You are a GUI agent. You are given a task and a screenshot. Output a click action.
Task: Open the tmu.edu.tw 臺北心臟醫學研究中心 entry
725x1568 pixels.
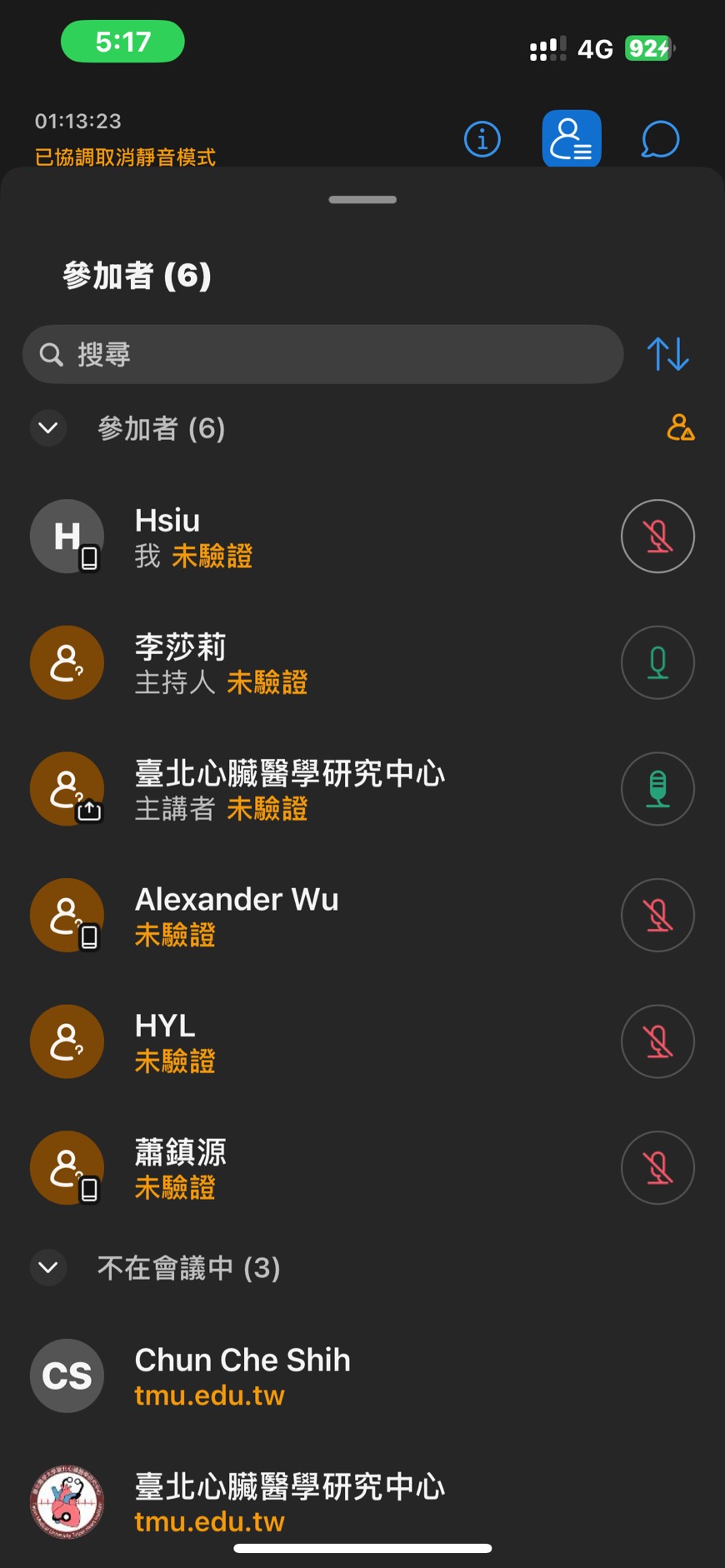[362, 1502]
